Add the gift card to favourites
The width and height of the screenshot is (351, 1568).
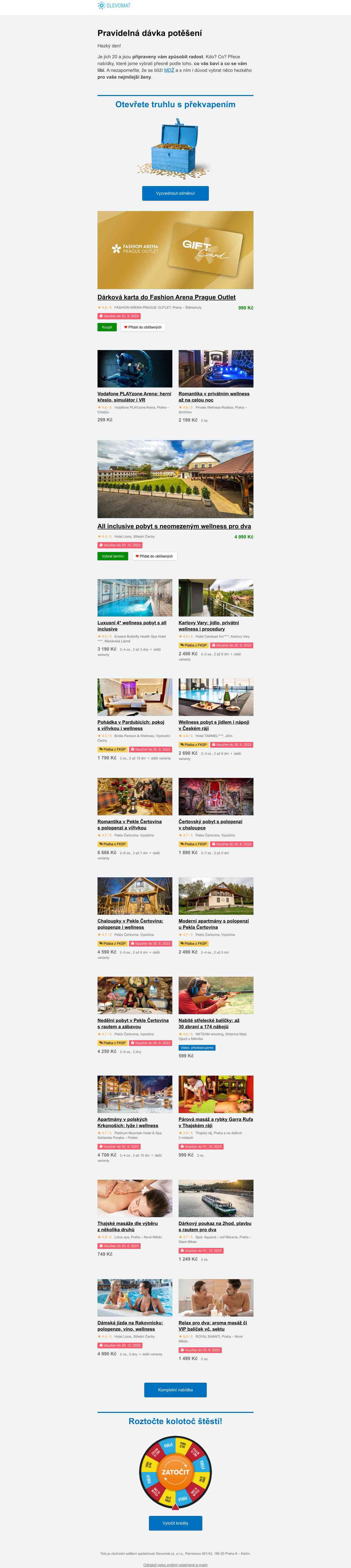pos(143,327)
